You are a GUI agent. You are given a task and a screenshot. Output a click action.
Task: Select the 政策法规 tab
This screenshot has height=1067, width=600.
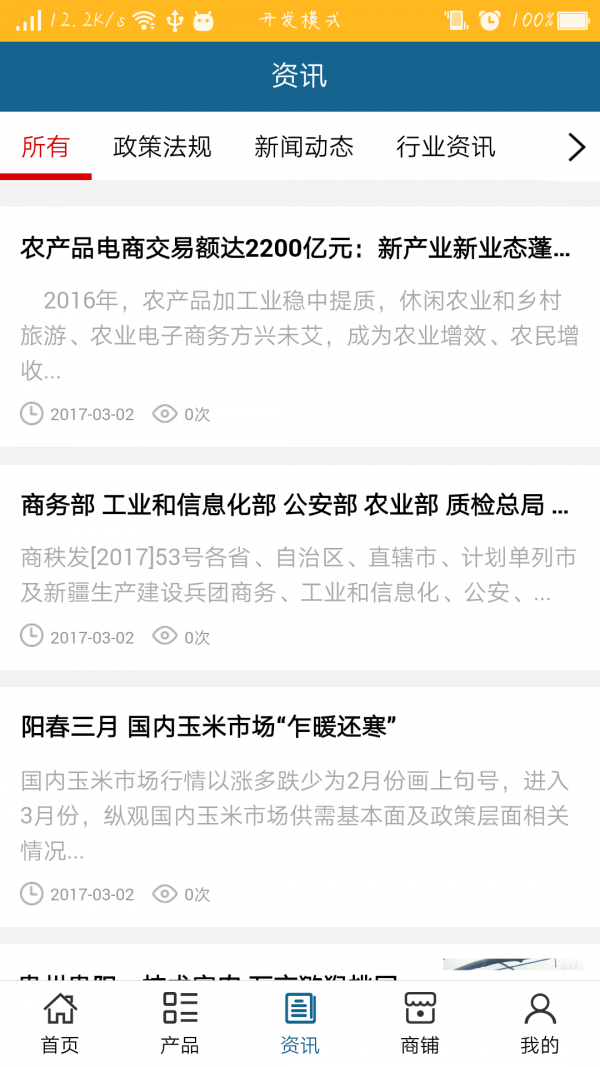pyautogui.click(x=162, y=147)
